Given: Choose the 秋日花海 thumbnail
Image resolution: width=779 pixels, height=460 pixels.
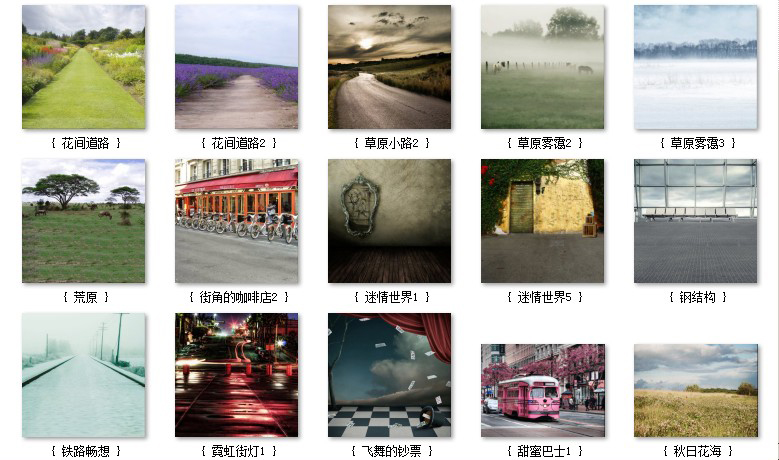Looking at the screenshot, I should coord(696,391).
